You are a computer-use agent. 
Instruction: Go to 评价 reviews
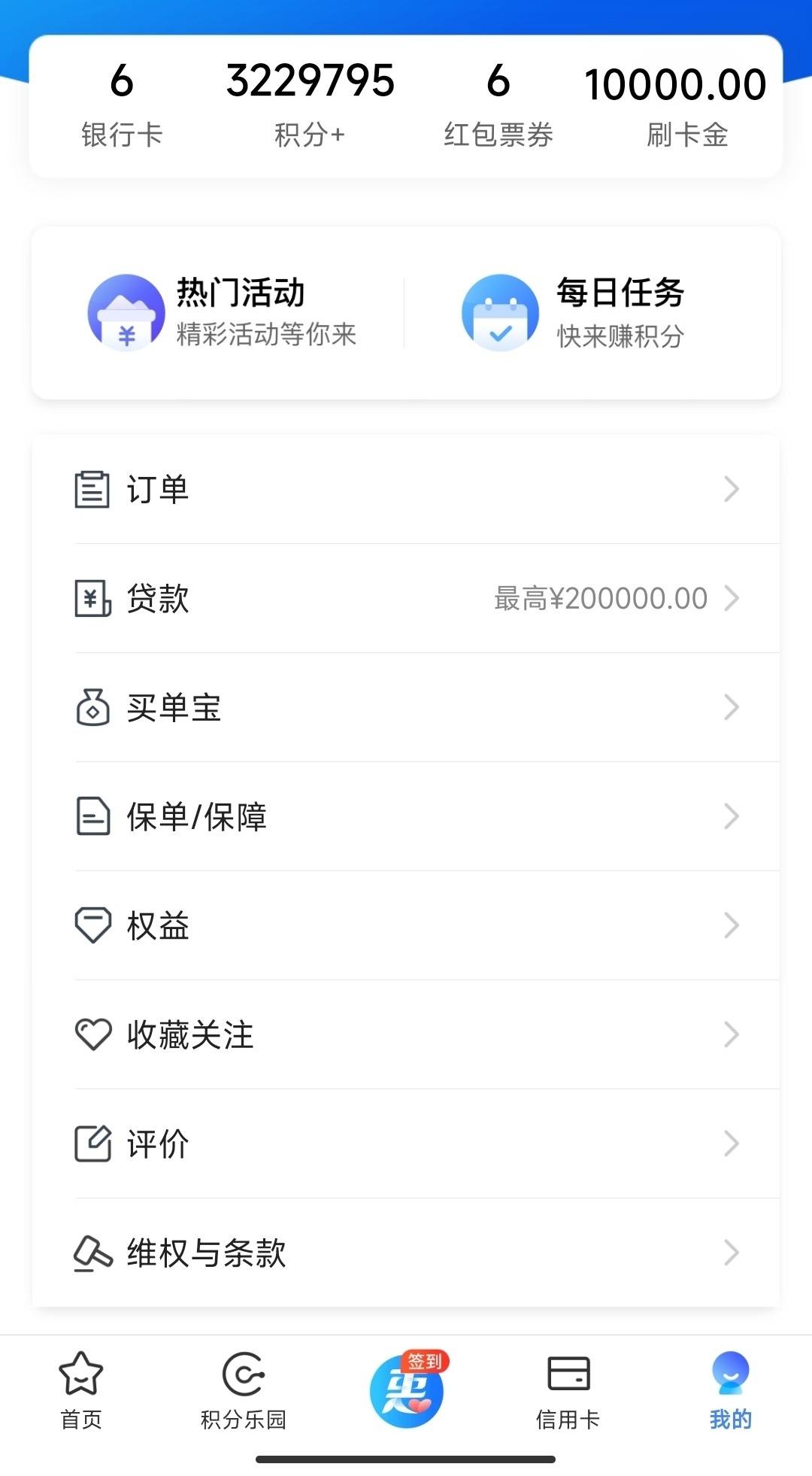click(406, 1143)
